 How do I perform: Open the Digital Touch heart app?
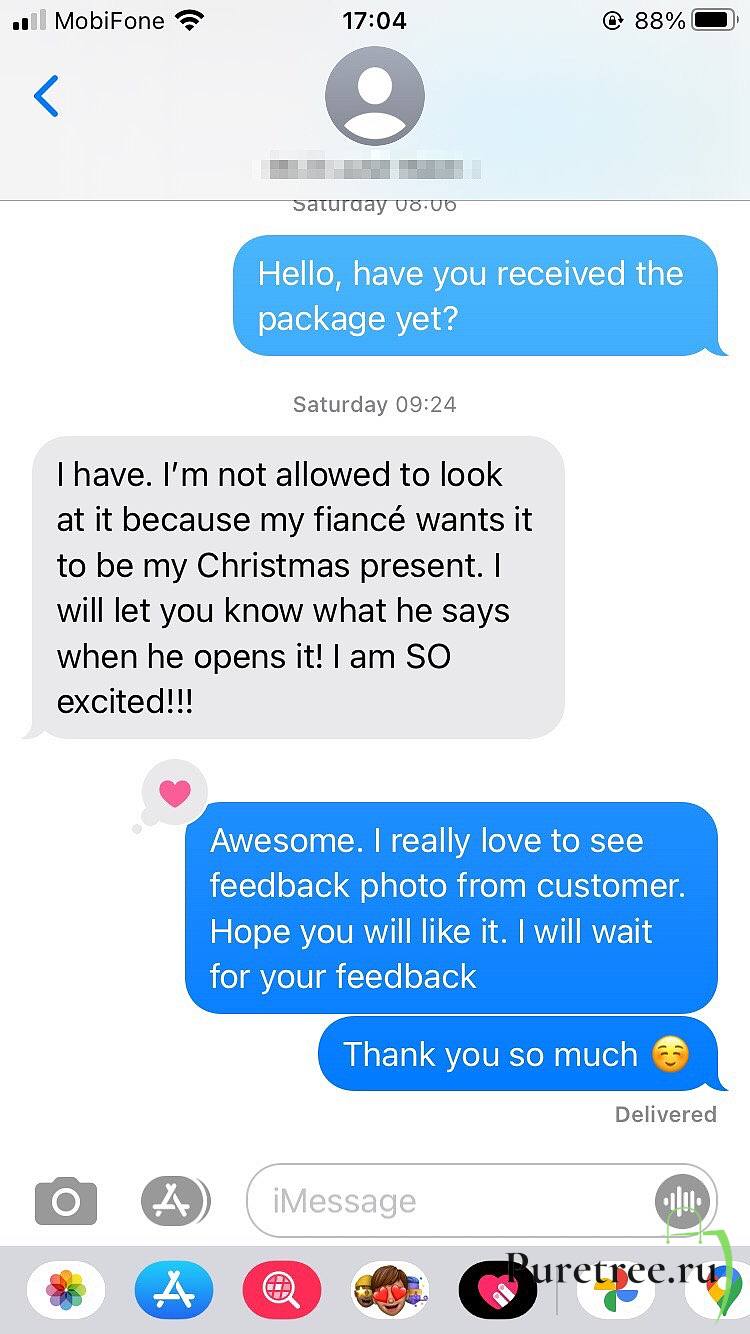pos(498,1292)
